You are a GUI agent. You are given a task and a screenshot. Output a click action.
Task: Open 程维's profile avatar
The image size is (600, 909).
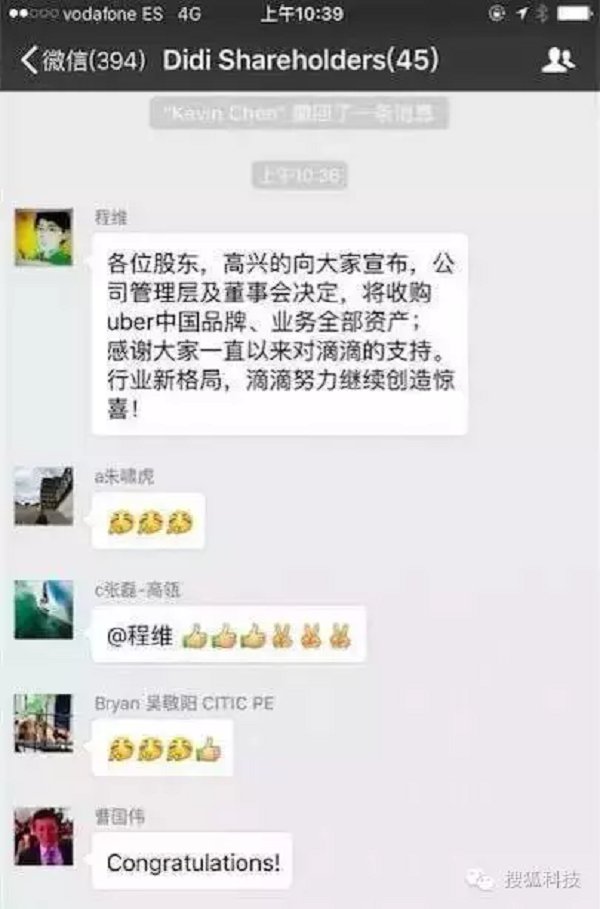[43, 237]
